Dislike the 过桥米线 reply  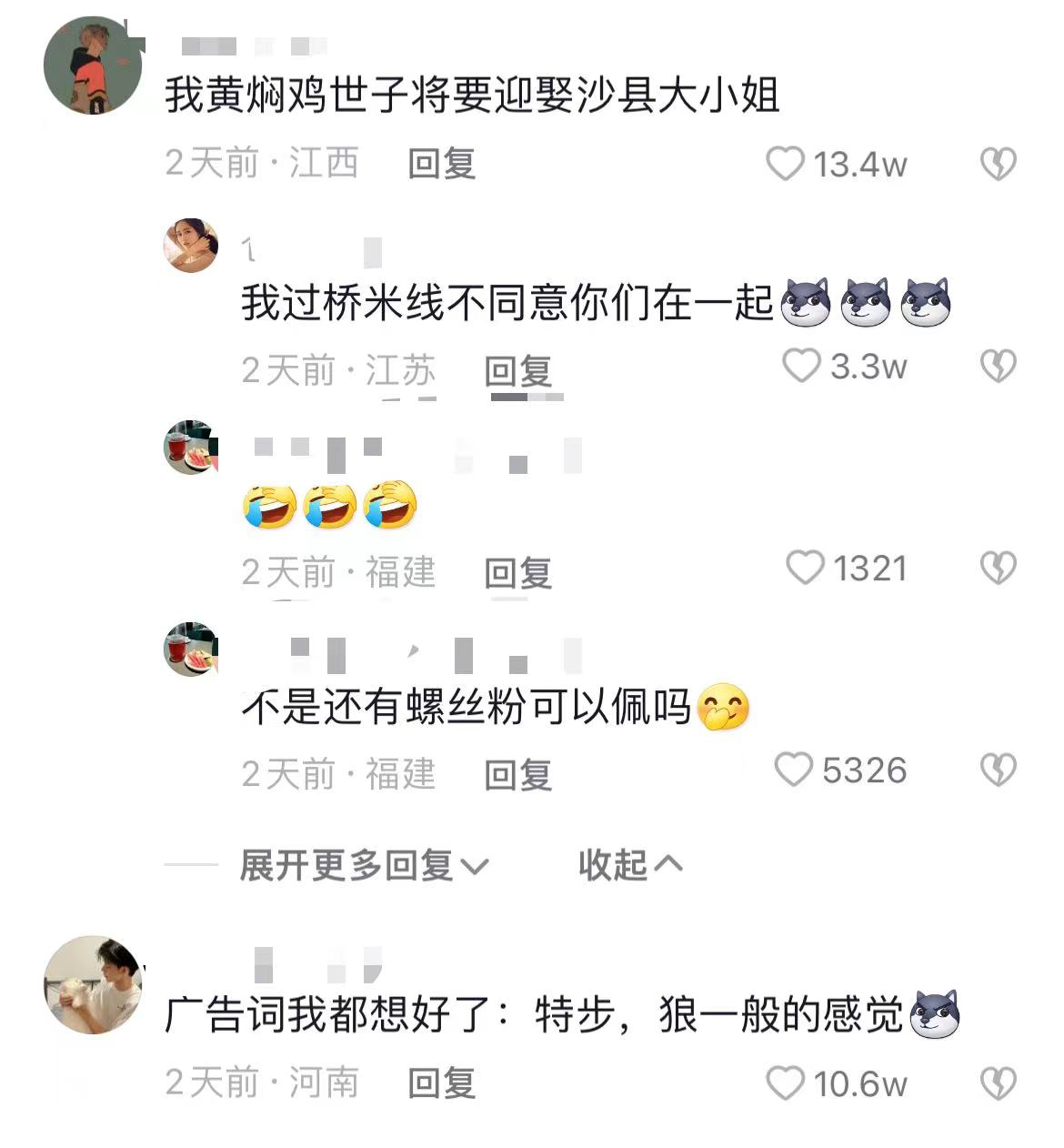coord(998,367)
